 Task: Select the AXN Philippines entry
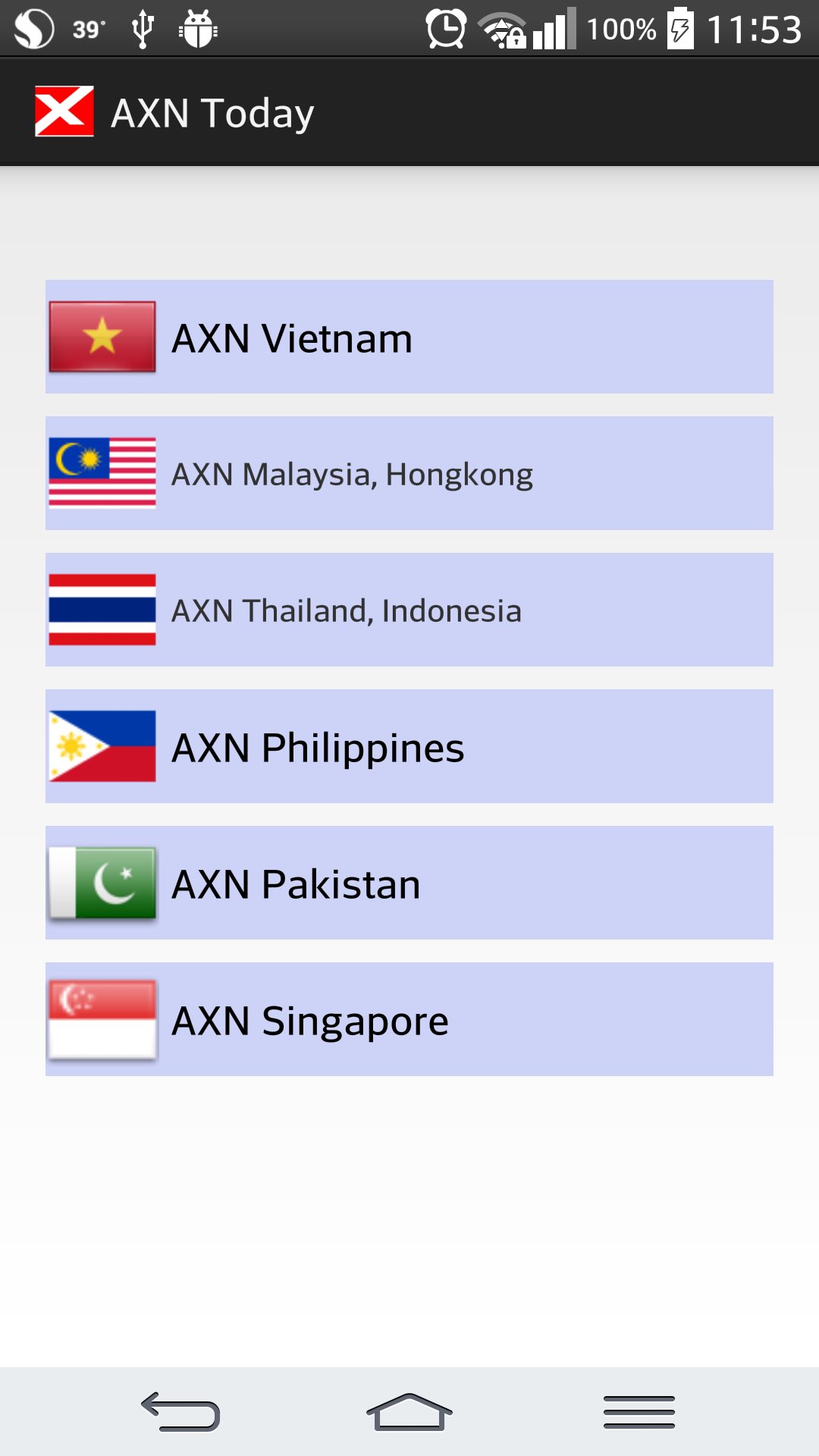pos(409,745)
